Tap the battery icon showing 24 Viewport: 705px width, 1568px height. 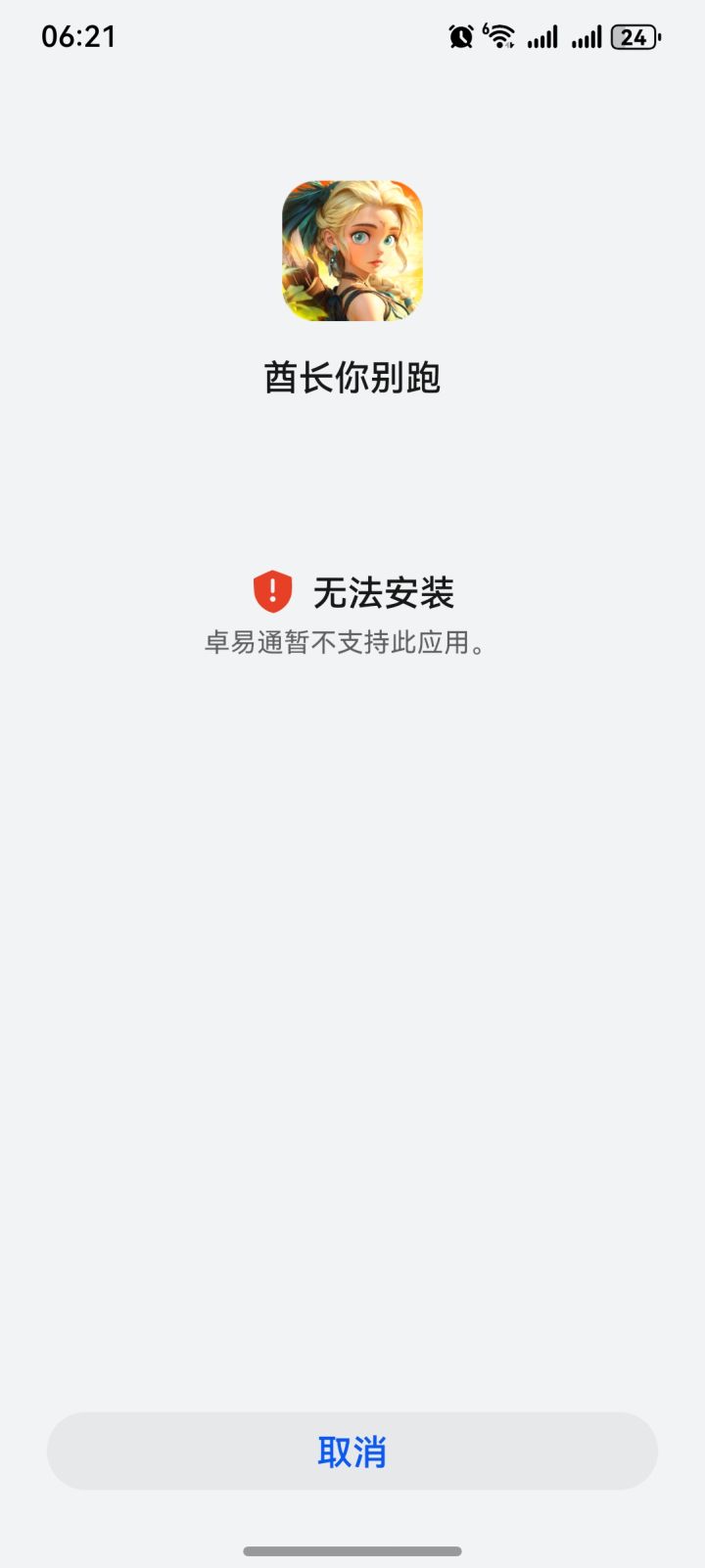[633, 37]
